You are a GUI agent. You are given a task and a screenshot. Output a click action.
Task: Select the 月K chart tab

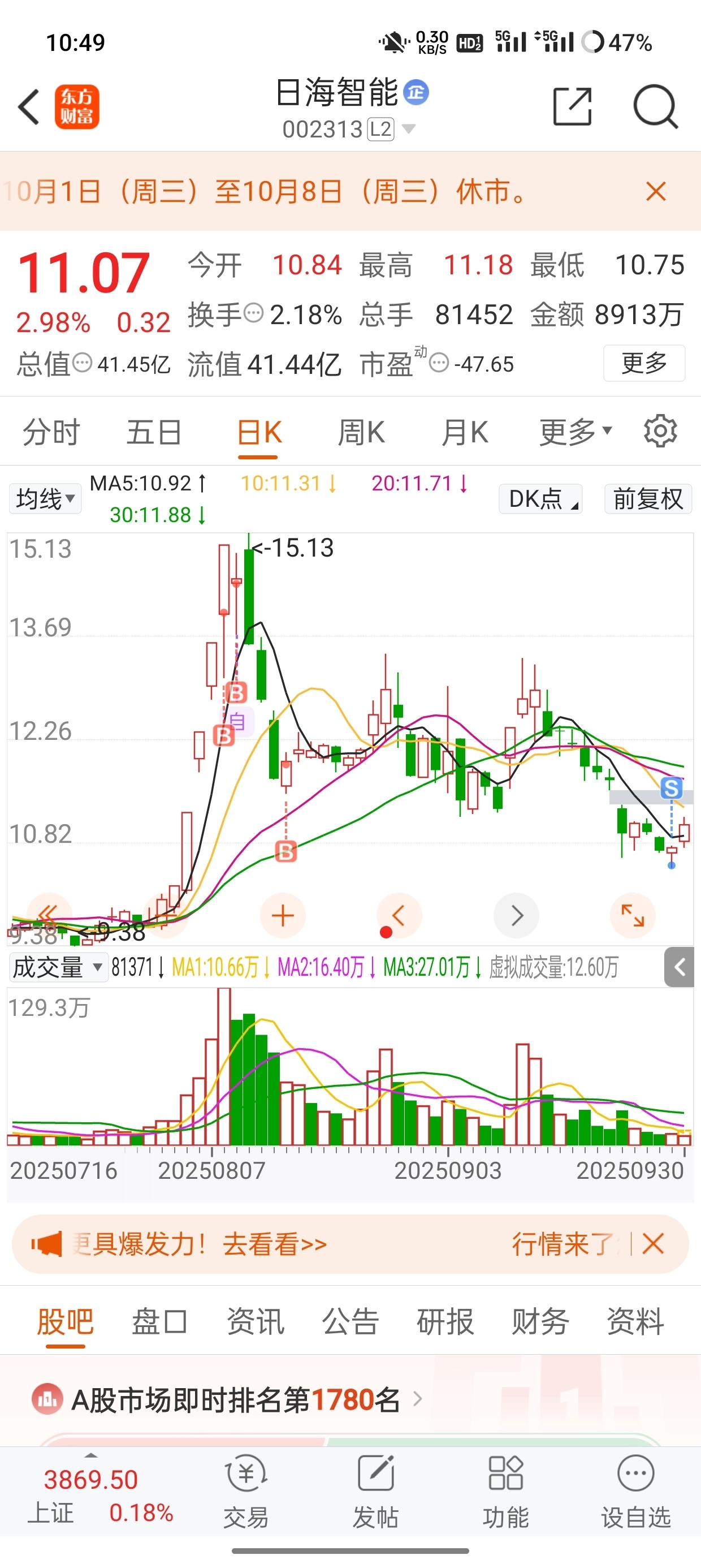465,433
